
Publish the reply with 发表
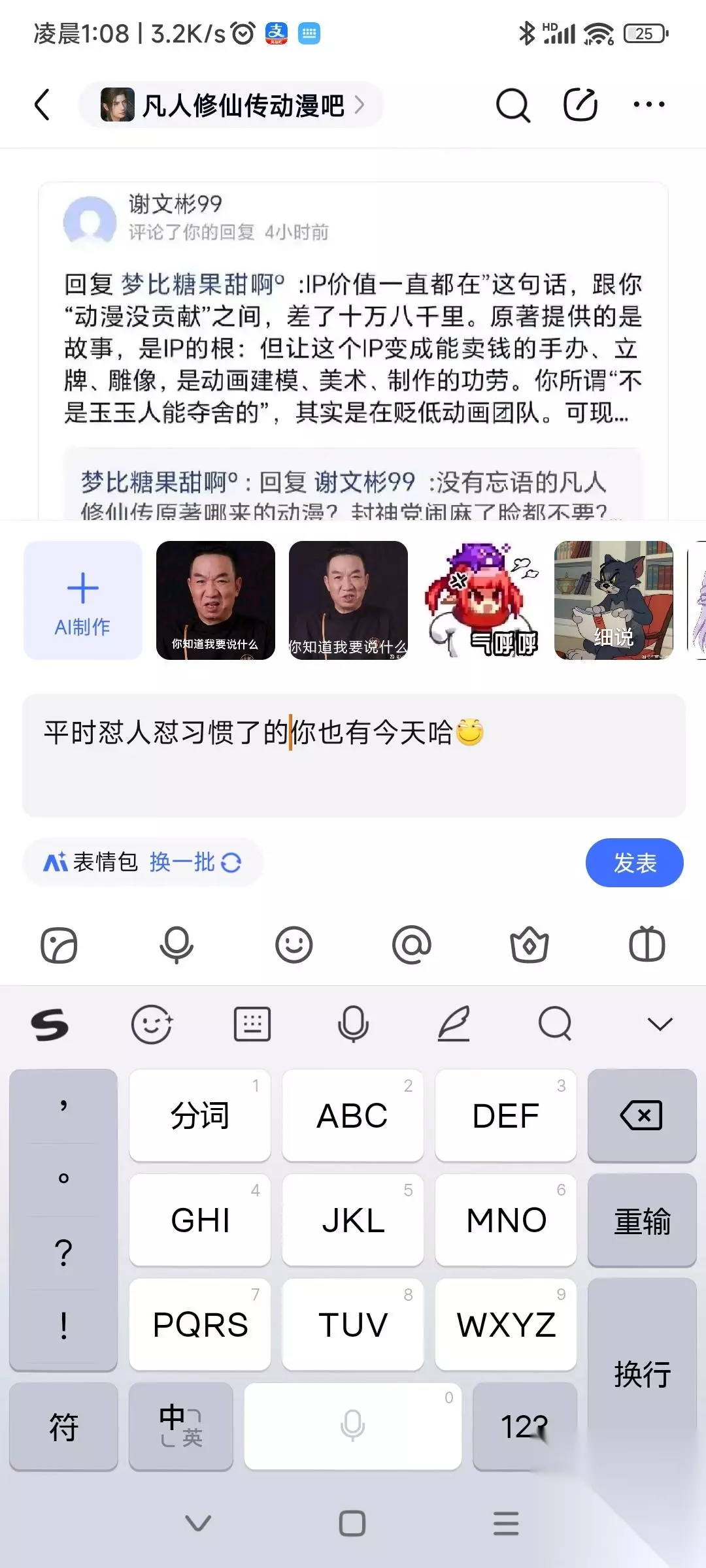tap(634, 862)
